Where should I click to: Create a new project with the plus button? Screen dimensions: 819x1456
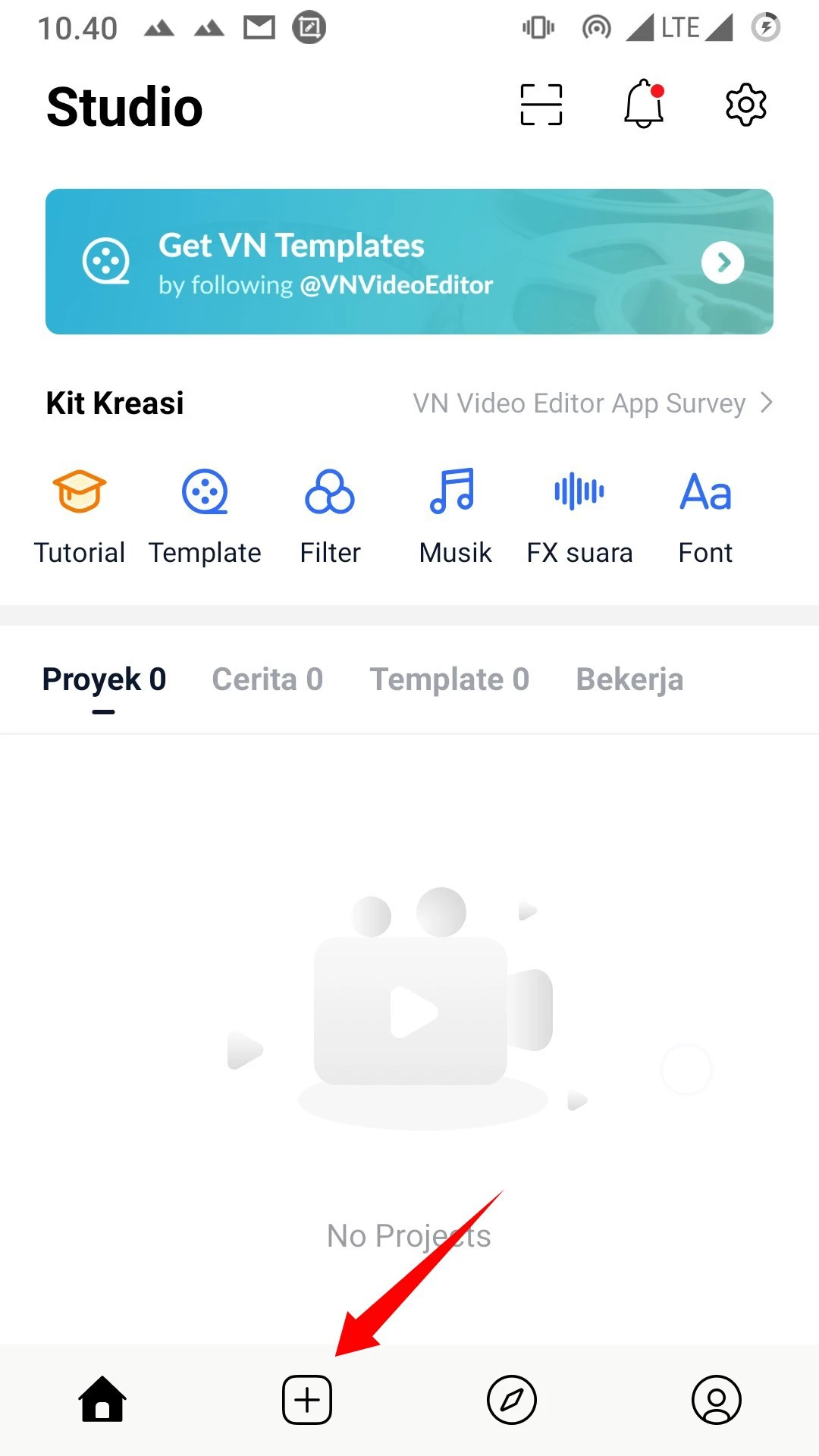(x=306, y=1400)
